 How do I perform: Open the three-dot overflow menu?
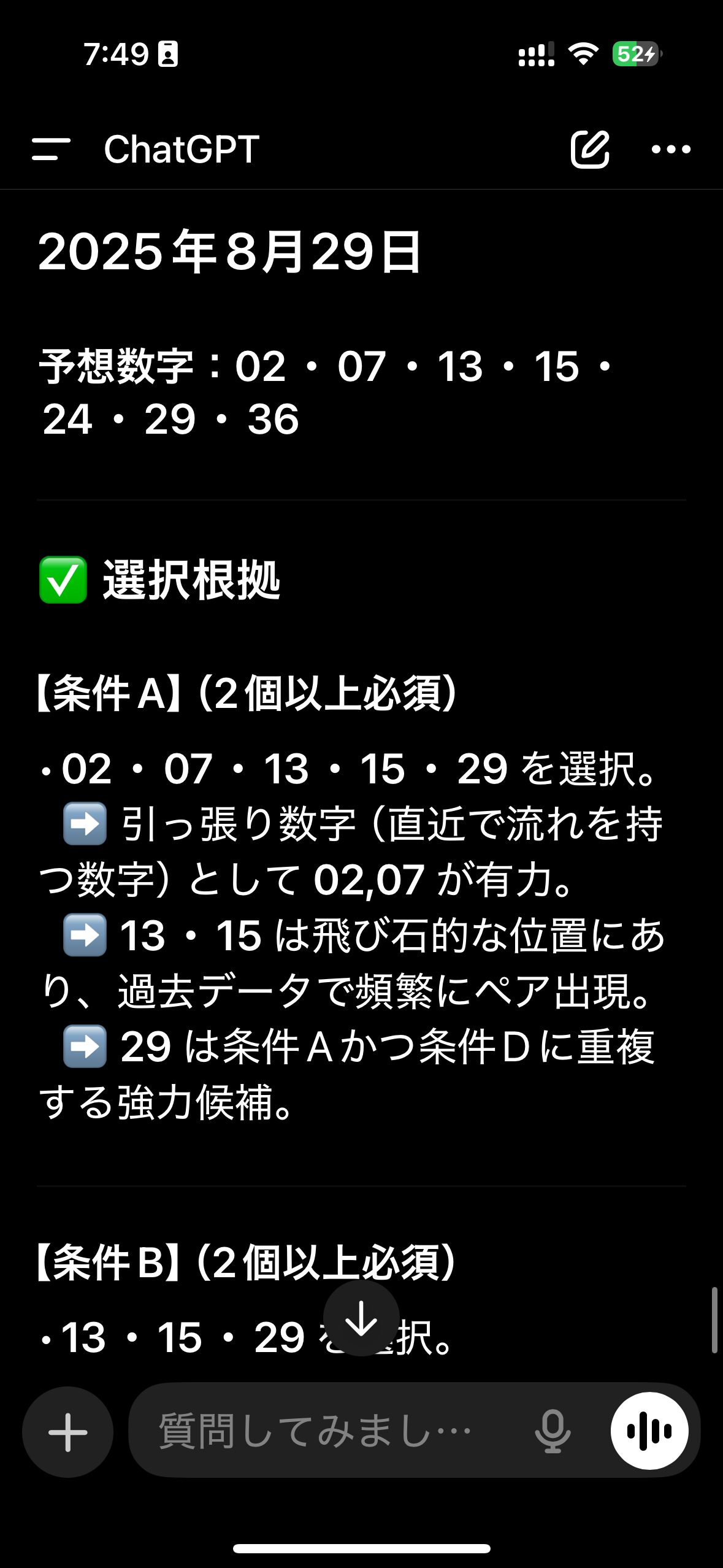[x=671, y=149]
